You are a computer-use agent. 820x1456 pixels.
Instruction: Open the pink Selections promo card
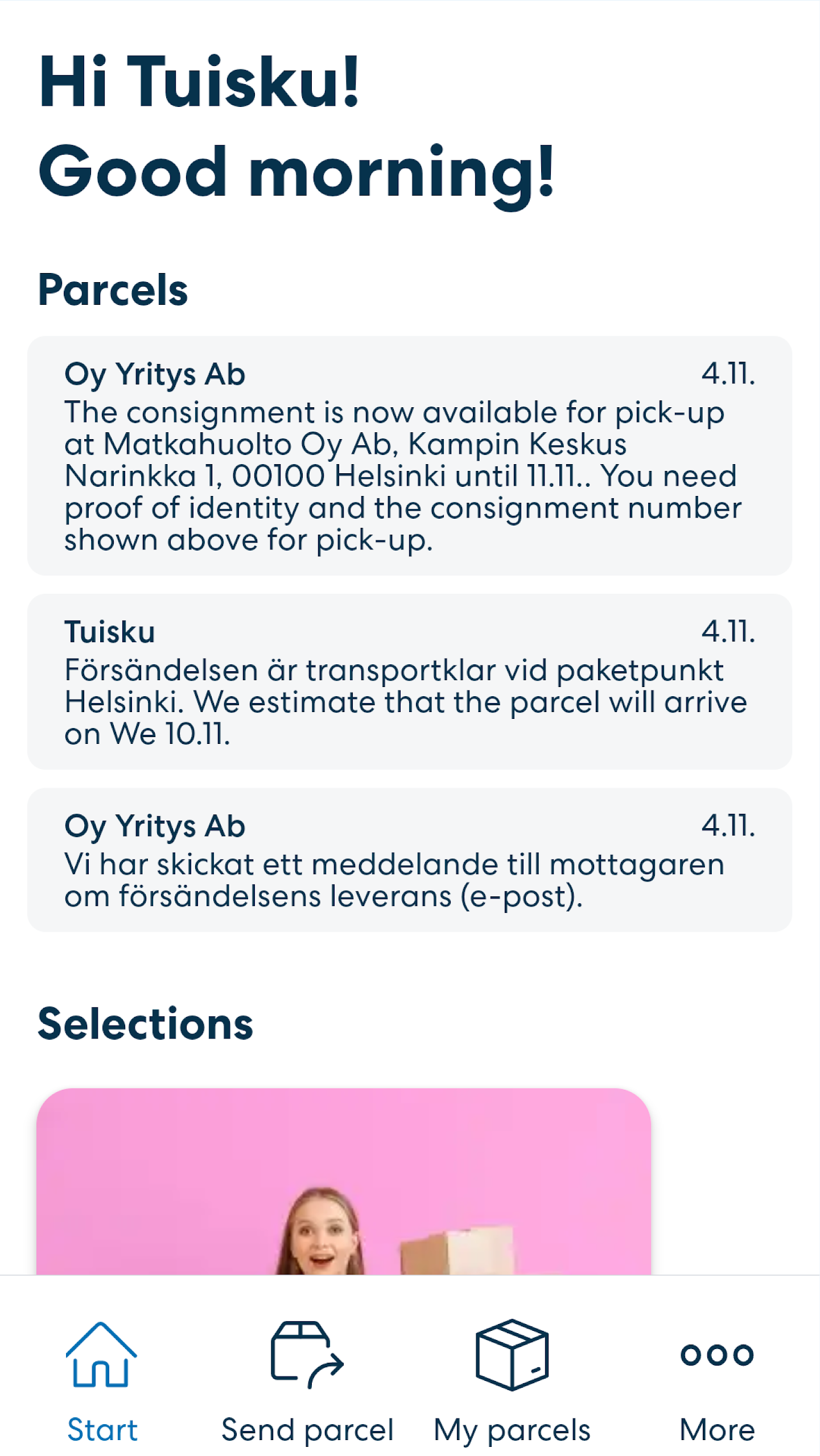344,1181
